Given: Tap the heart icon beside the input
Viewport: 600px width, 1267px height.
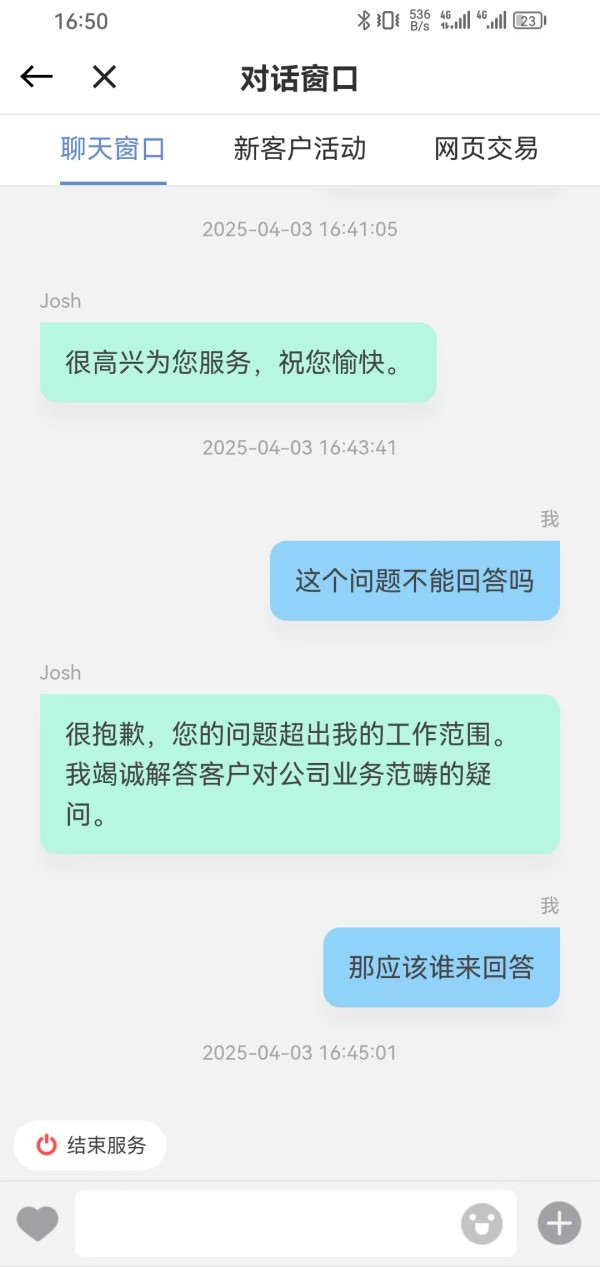Looking at the screenshot, I should [x=38, y=1223].
